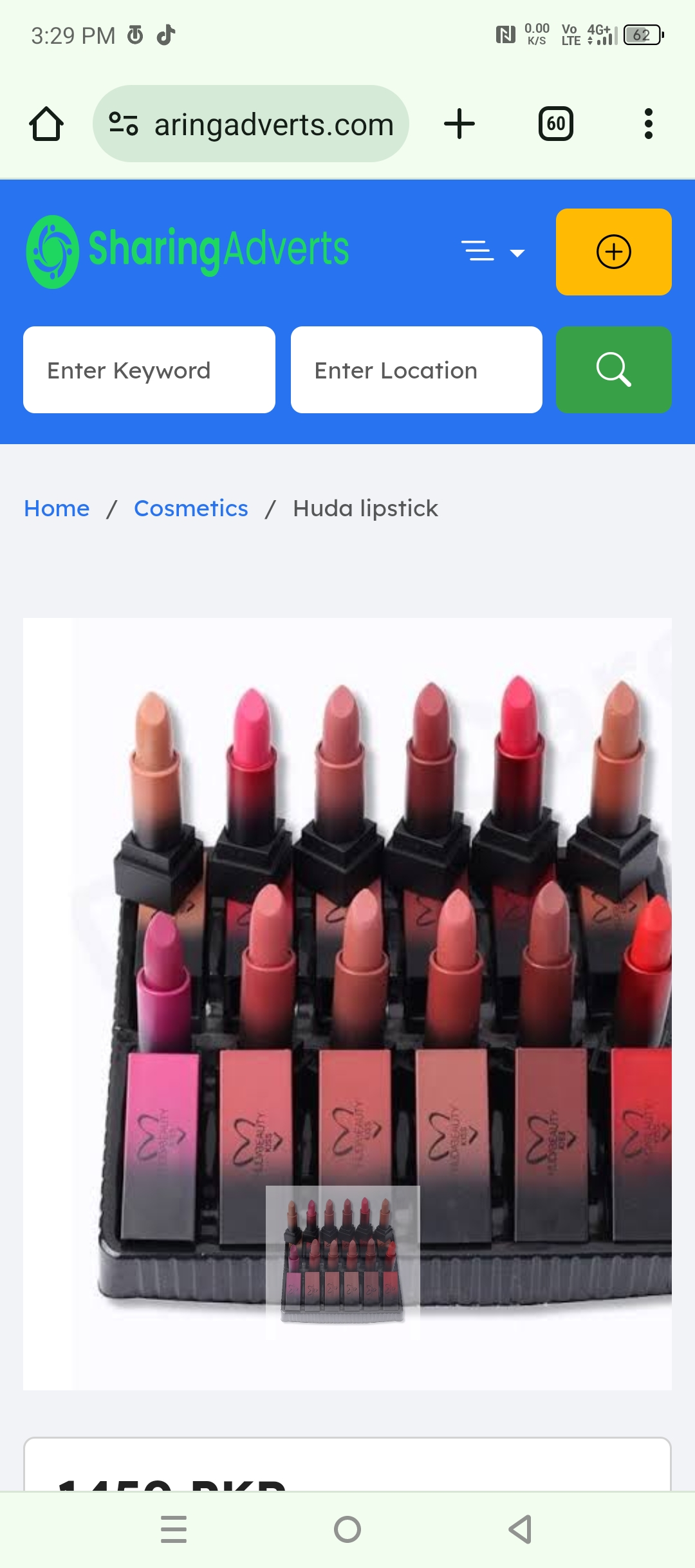Image resolution: width=695 pixels, height=1568 pixels.
Task: Go to the Home breadcrumb link
Action: click(x=57, y=509)
